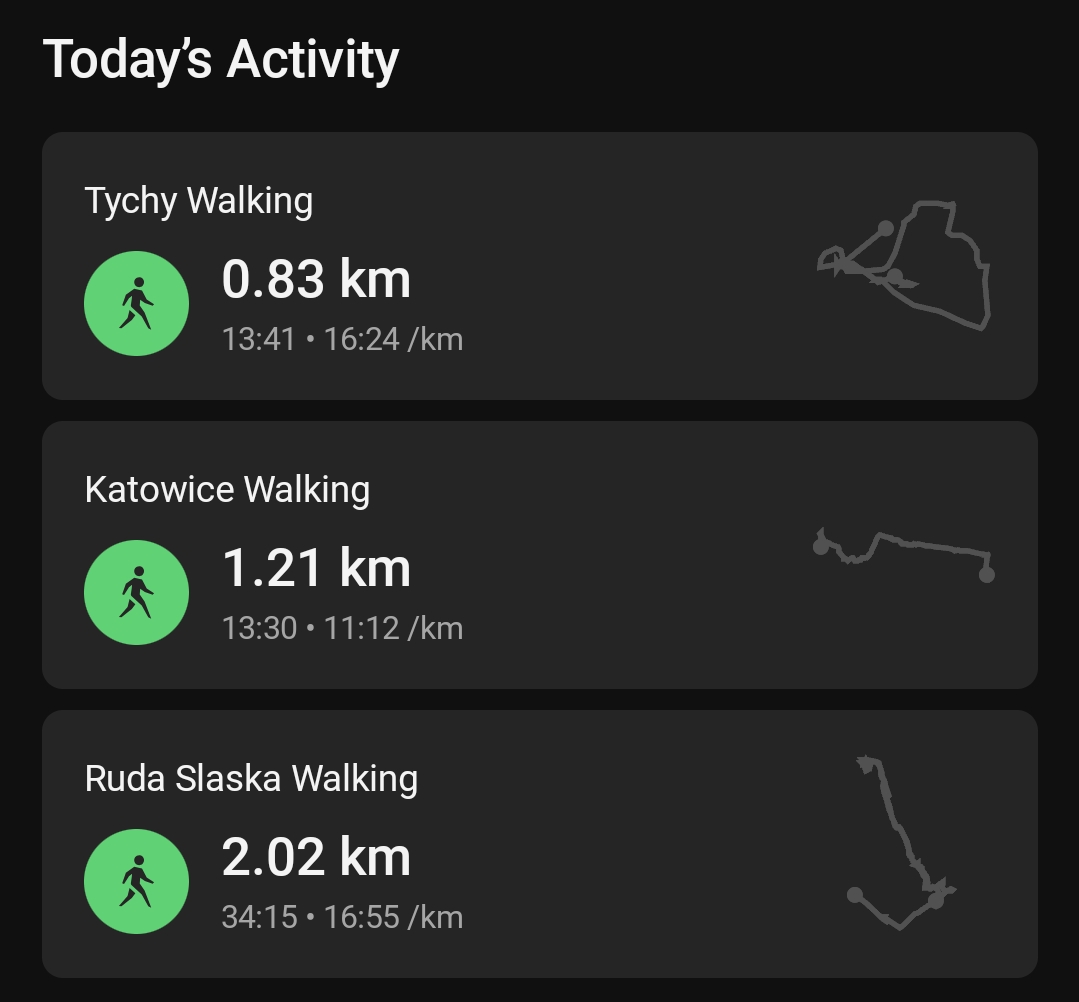This screenshot has height=1002, width=1079.
Task: Select the Ruda Slaska Walking card
Action: coord(539,844)
